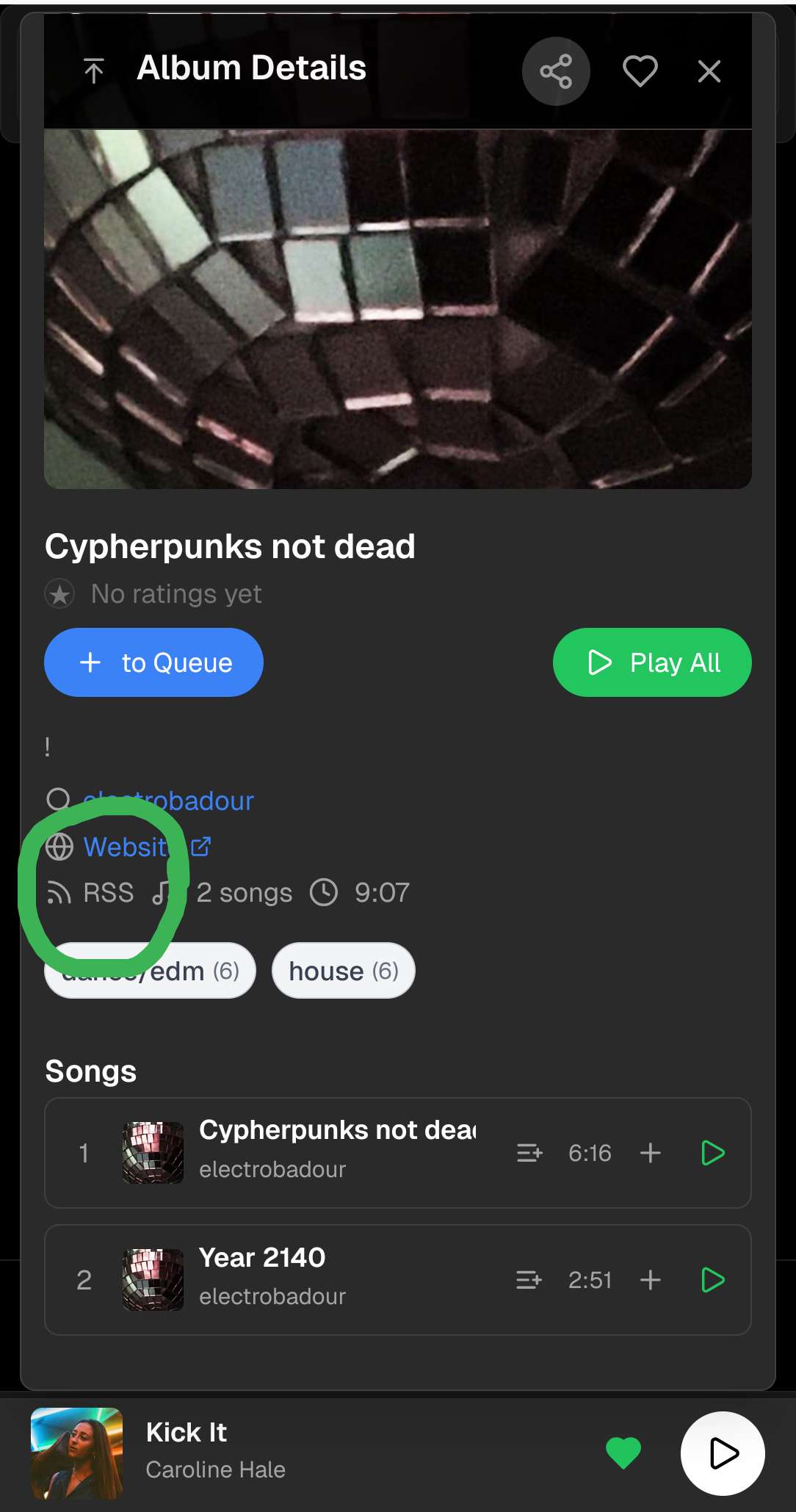Queue Year 2140 with the list icon
This screenshot has width=796, height=1512.
(x=529, y=1280)
